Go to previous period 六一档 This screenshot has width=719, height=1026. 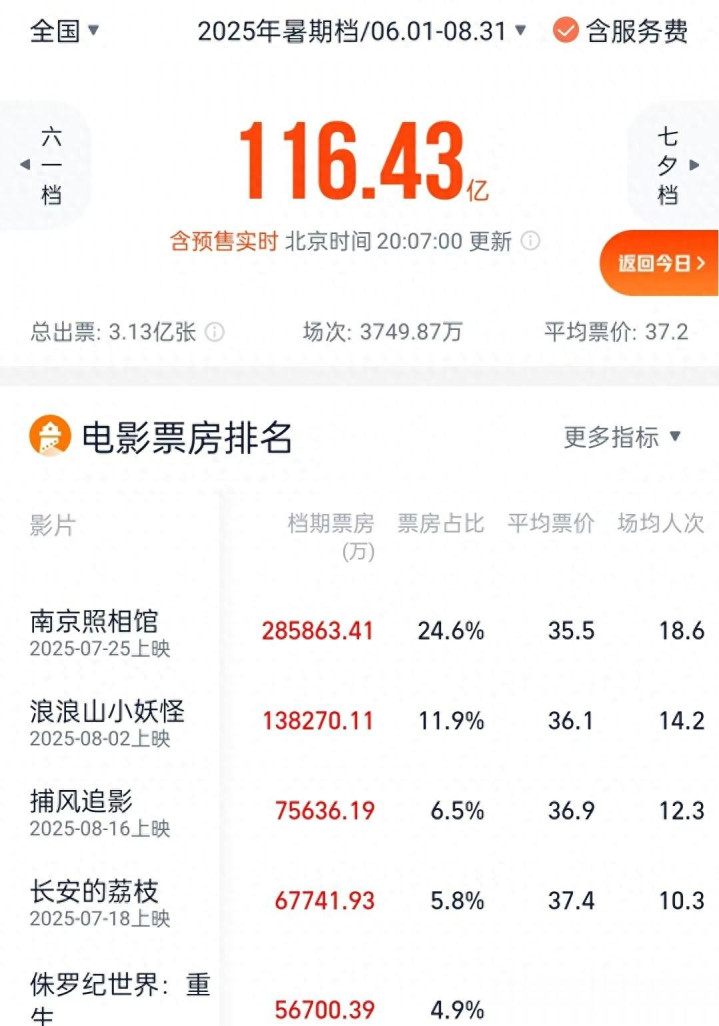point(45,165)
